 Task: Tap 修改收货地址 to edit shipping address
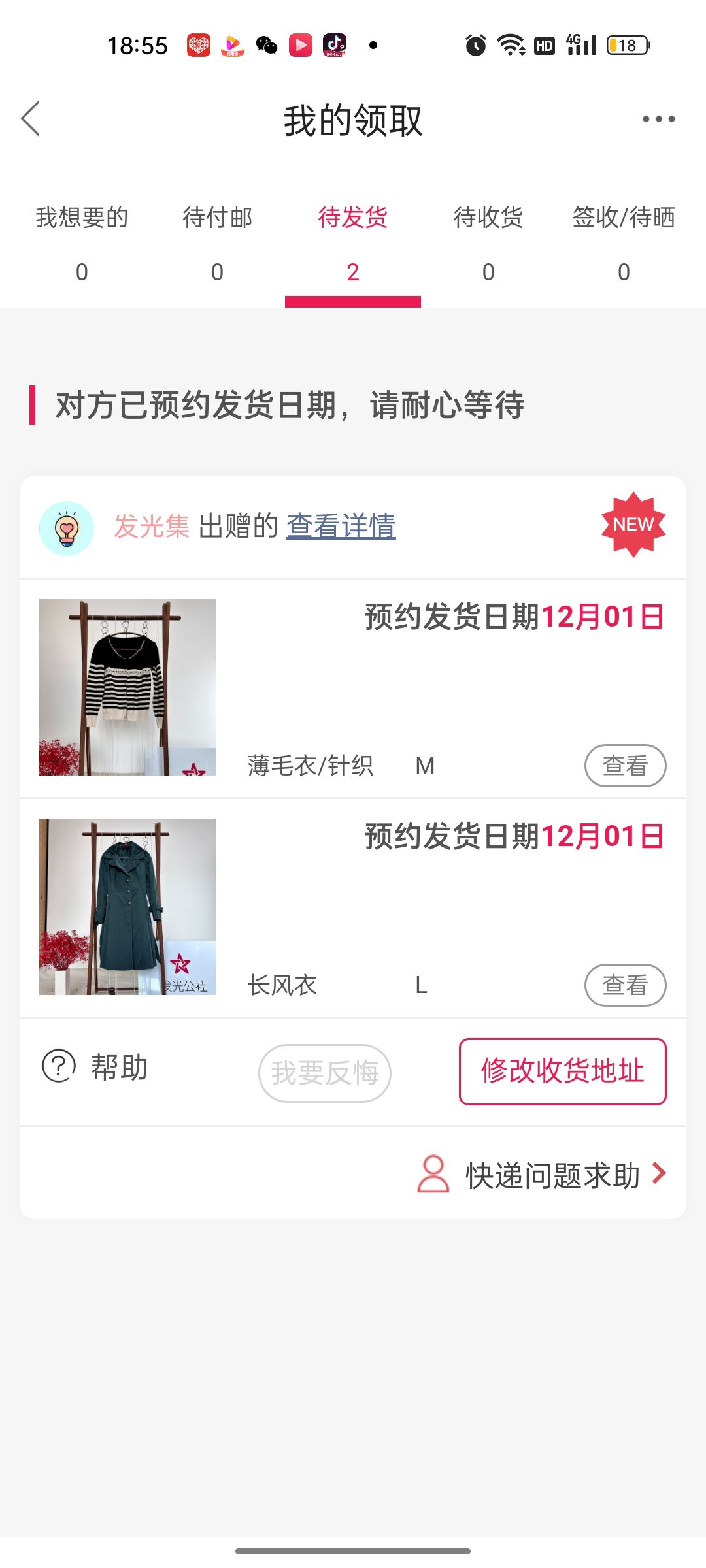click(563, 1071)
